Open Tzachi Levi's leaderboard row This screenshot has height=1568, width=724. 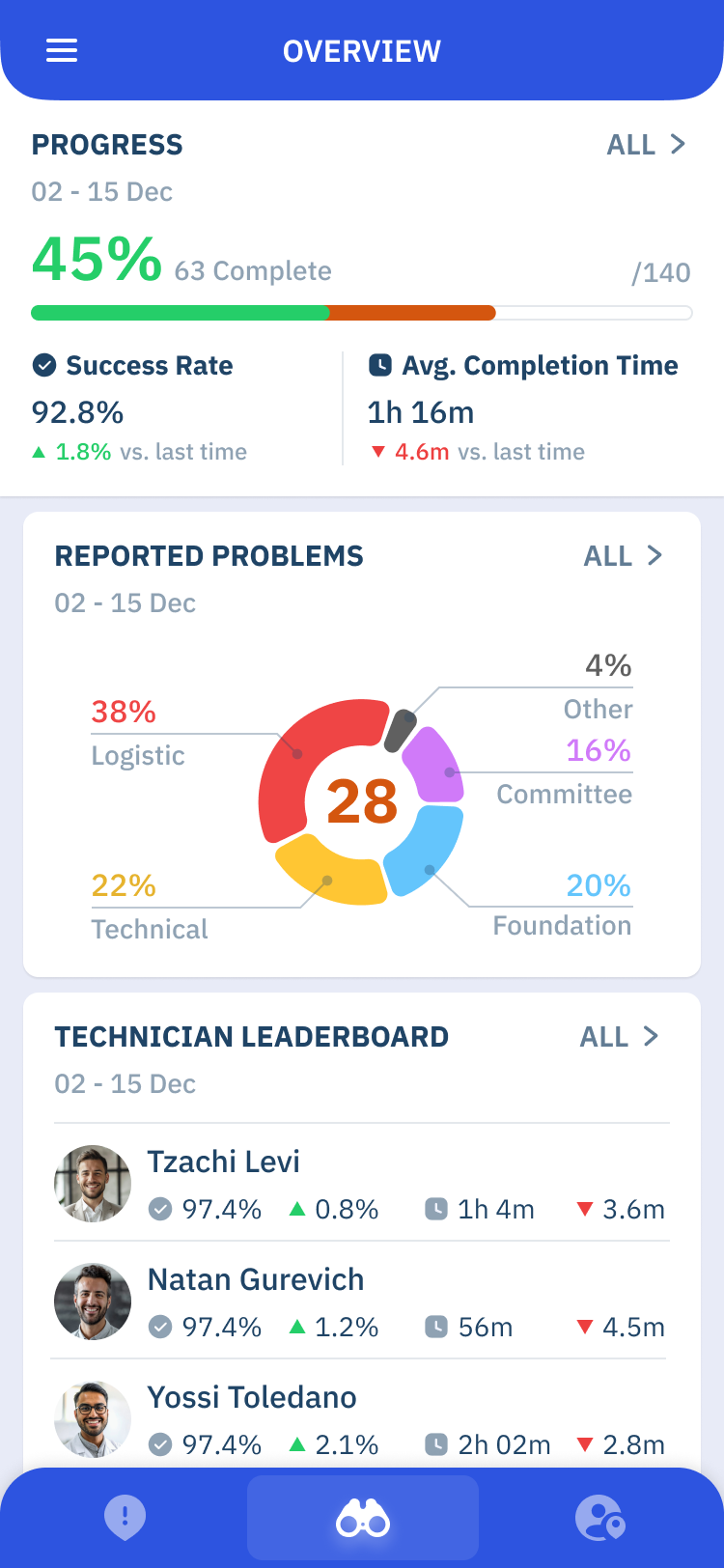point(362,1183)
